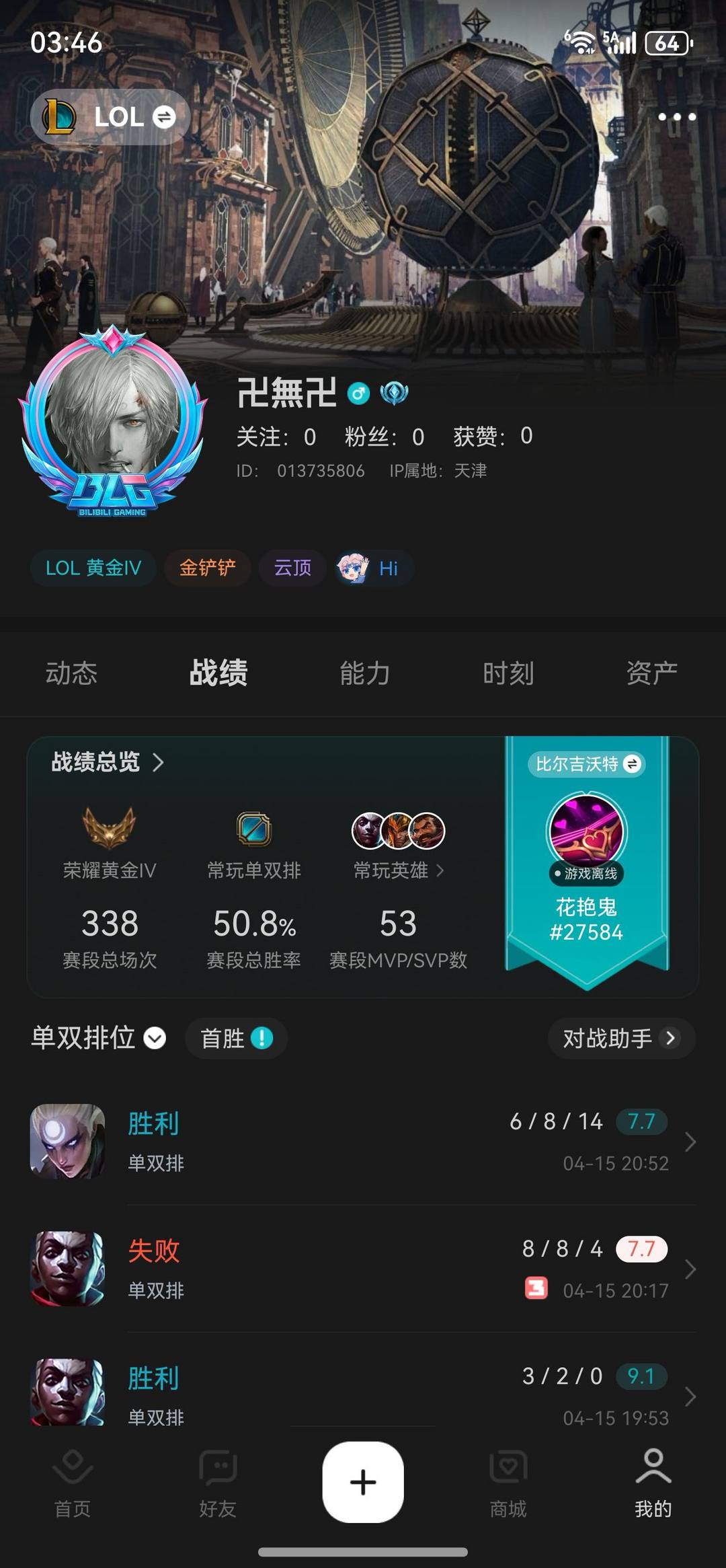Open the 时刻 tab

(508, 673)
